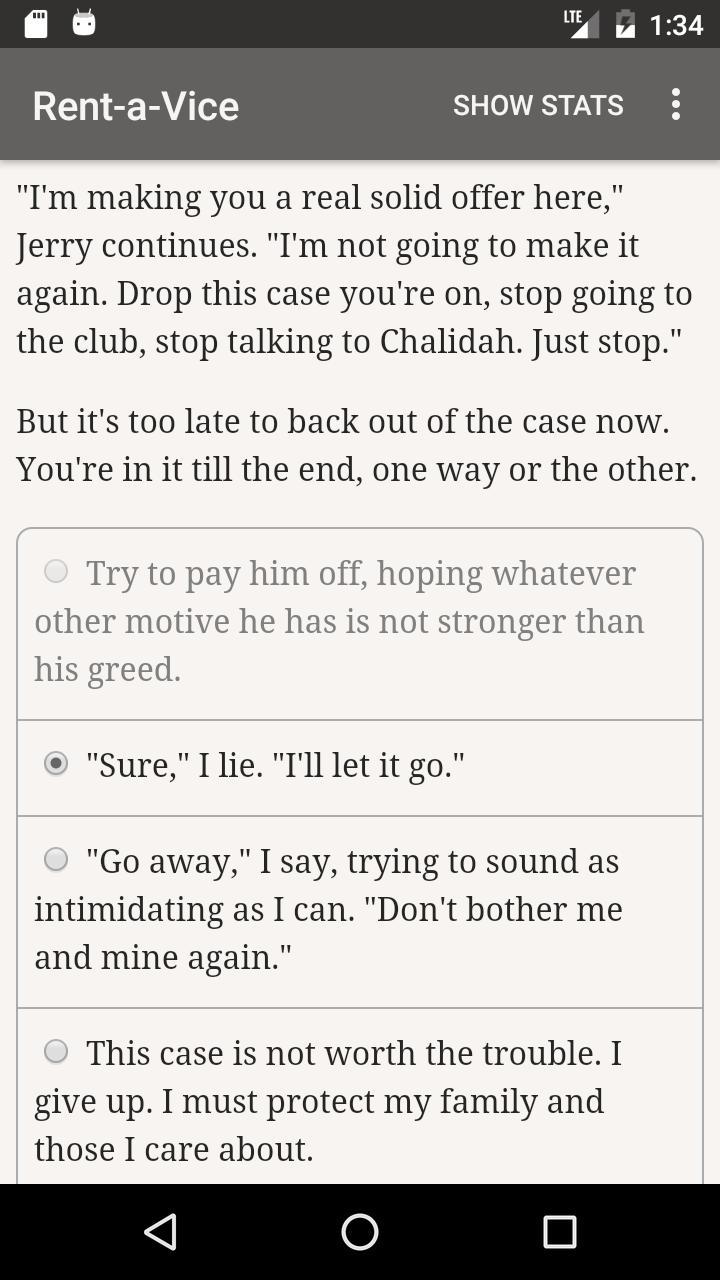Open the overflow menu
This screenshot has width=720, height=1280.
point(676,105)
